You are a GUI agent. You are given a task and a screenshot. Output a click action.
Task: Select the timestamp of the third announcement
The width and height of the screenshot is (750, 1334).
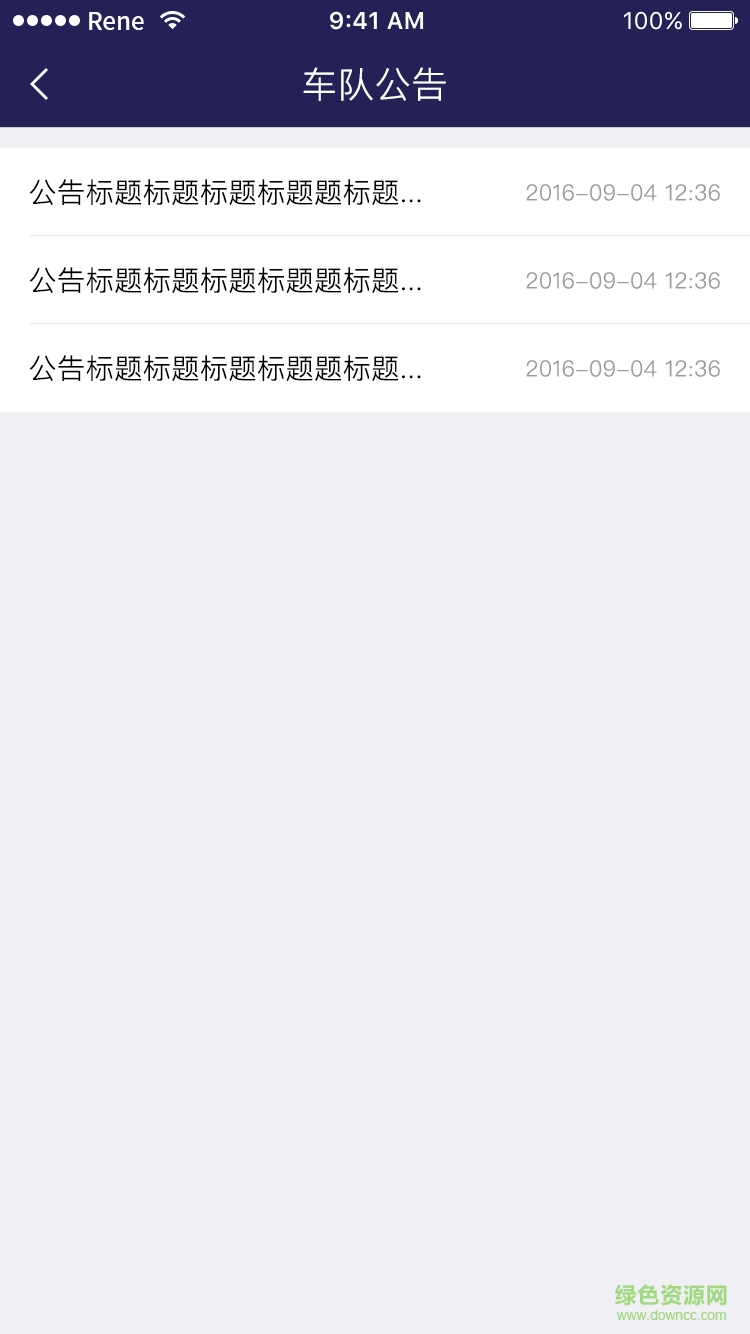tap(622, 368)
